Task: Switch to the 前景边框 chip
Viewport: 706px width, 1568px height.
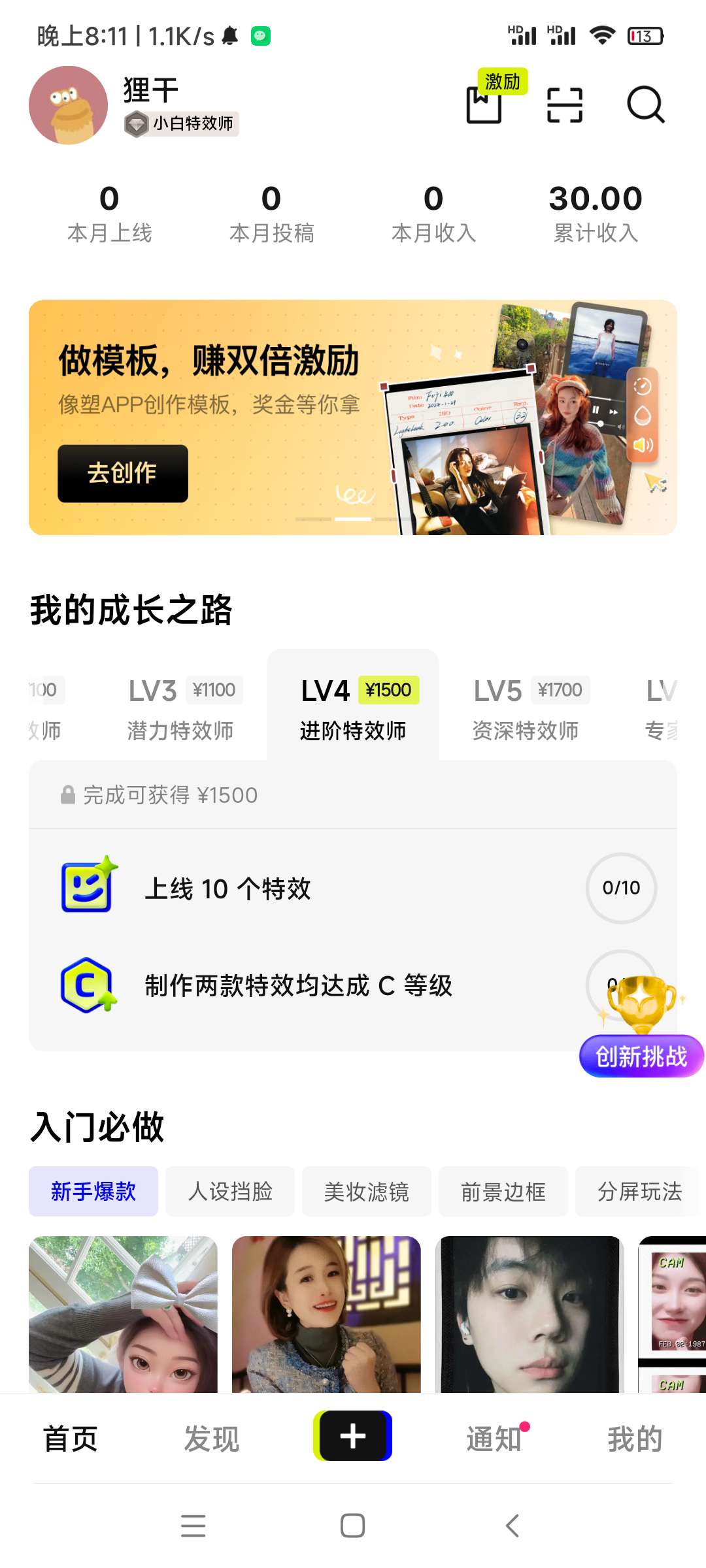Action: pyautogui.click(x=503, y=1191)
